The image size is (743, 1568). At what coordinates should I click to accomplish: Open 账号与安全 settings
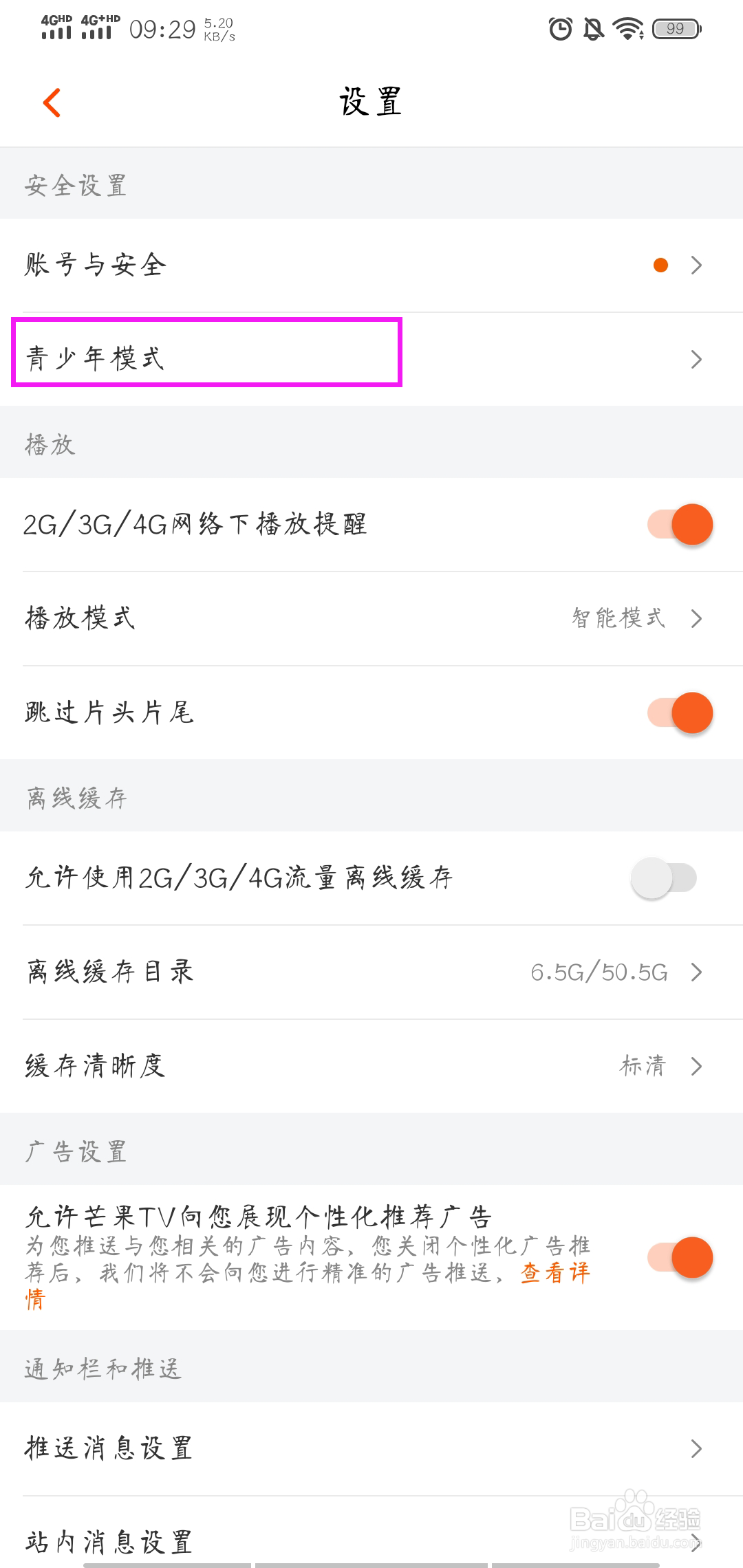tap(371, 265)
